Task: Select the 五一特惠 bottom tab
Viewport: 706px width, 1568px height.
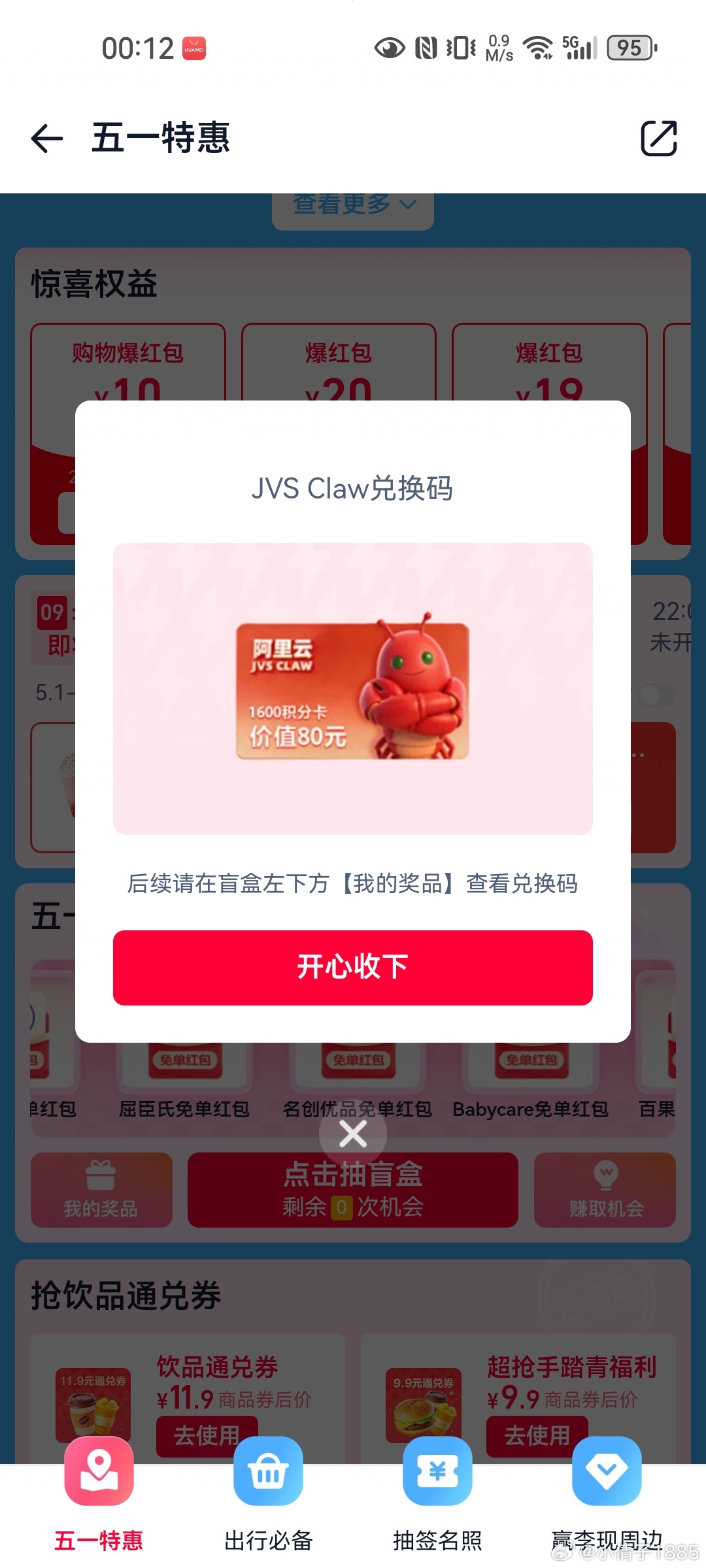Action: pos(99,1496)
